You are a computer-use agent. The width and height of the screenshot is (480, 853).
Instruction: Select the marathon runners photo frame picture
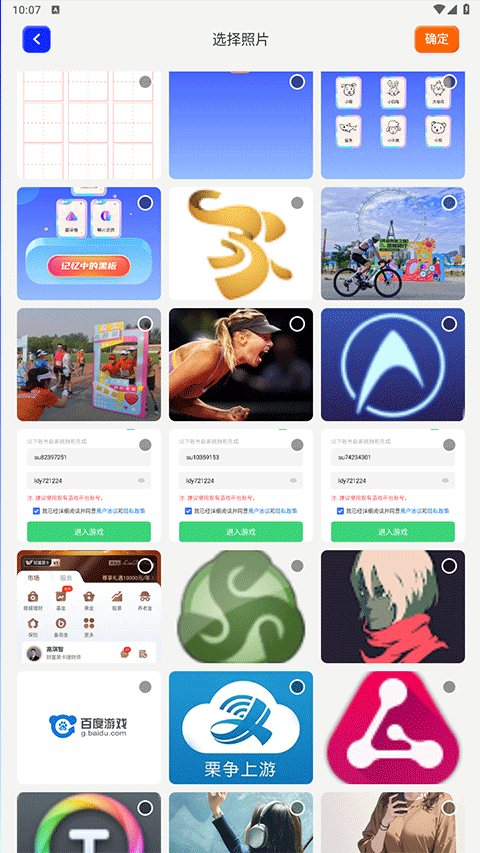pos(89,364)
